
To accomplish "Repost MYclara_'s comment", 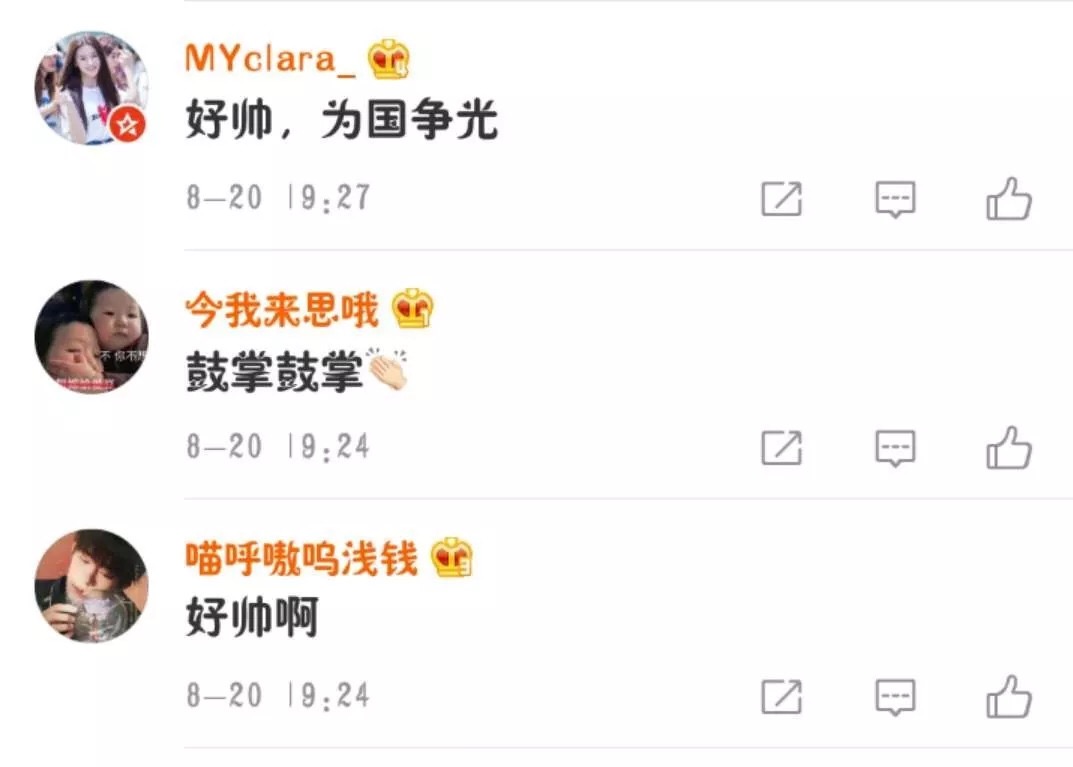I will [781, 199].
